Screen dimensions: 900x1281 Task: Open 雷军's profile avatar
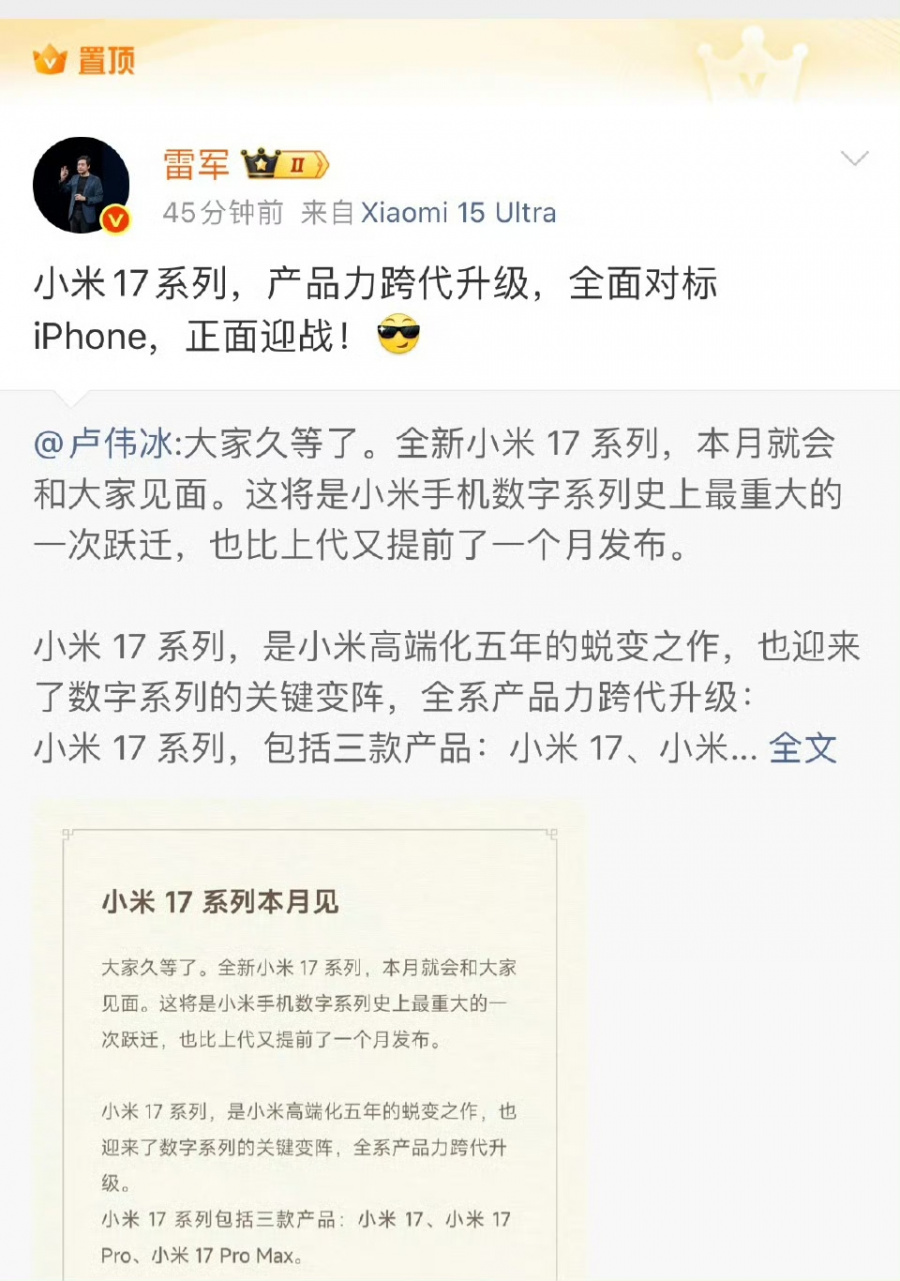81,185
